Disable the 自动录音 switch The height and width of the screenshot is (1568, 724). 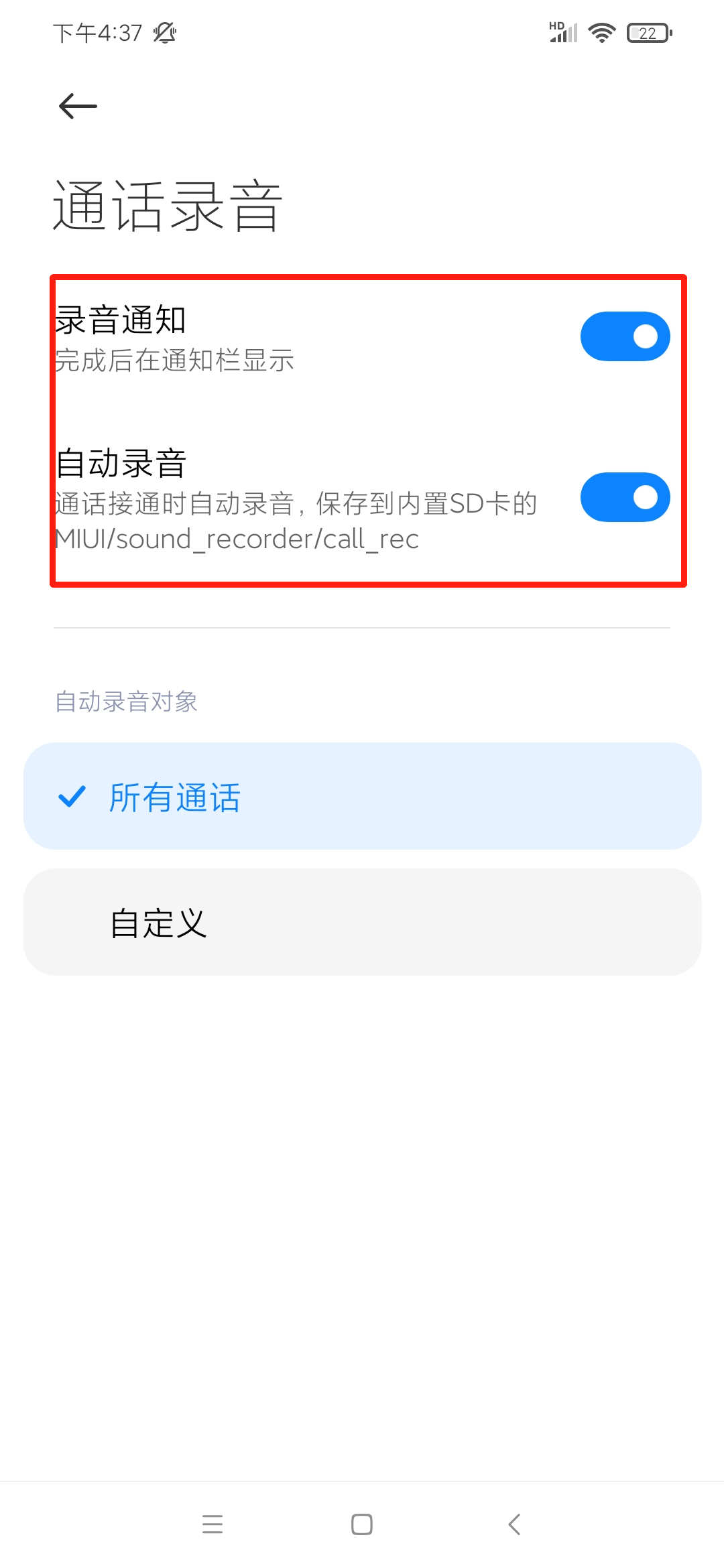[x=625, y=497]
